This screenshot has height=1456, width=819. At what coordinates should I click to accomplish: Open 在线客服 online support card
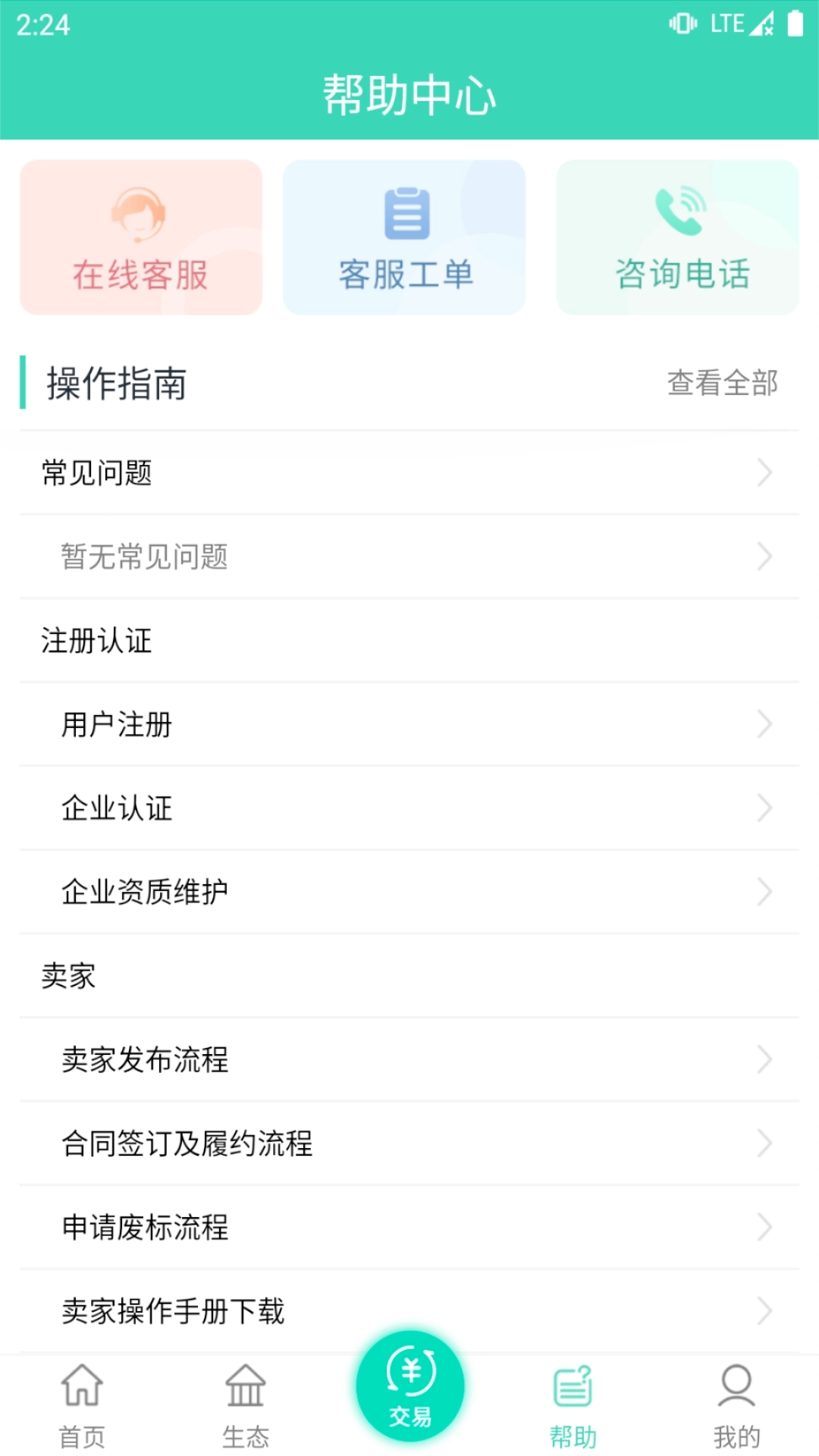141,237
